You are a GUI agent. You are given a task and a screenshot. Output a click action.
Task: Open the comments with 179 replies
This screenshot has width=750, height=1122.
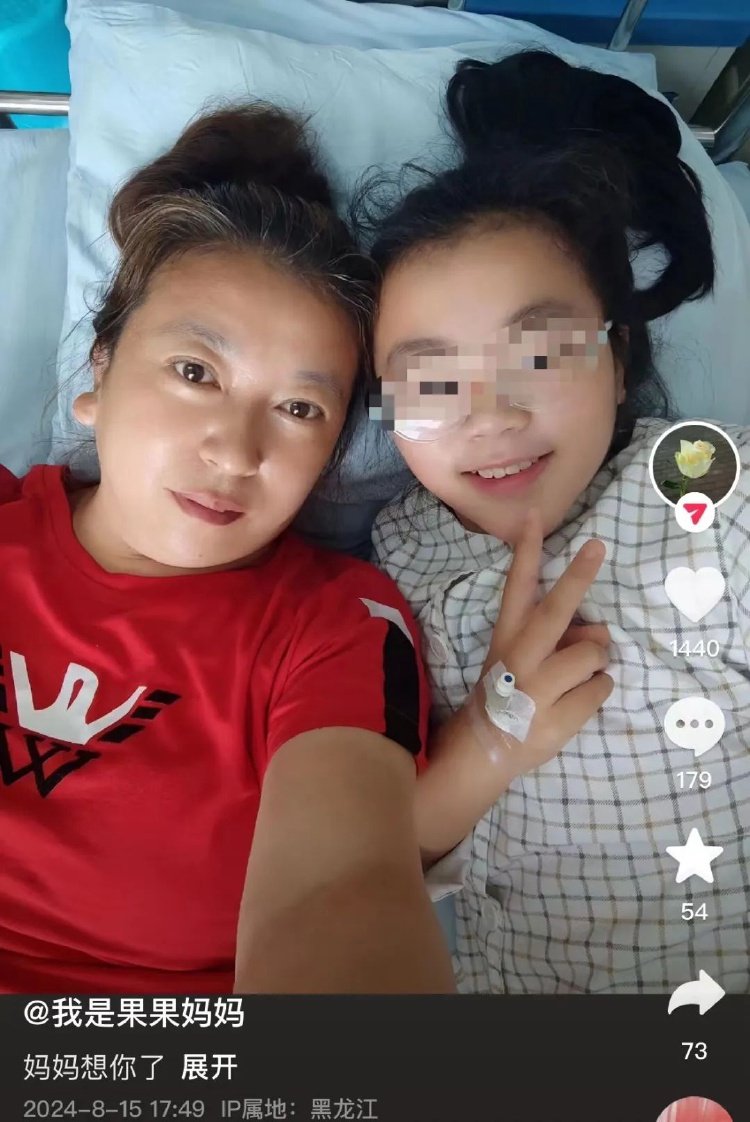pyautogui.click(x=694, y=727)
